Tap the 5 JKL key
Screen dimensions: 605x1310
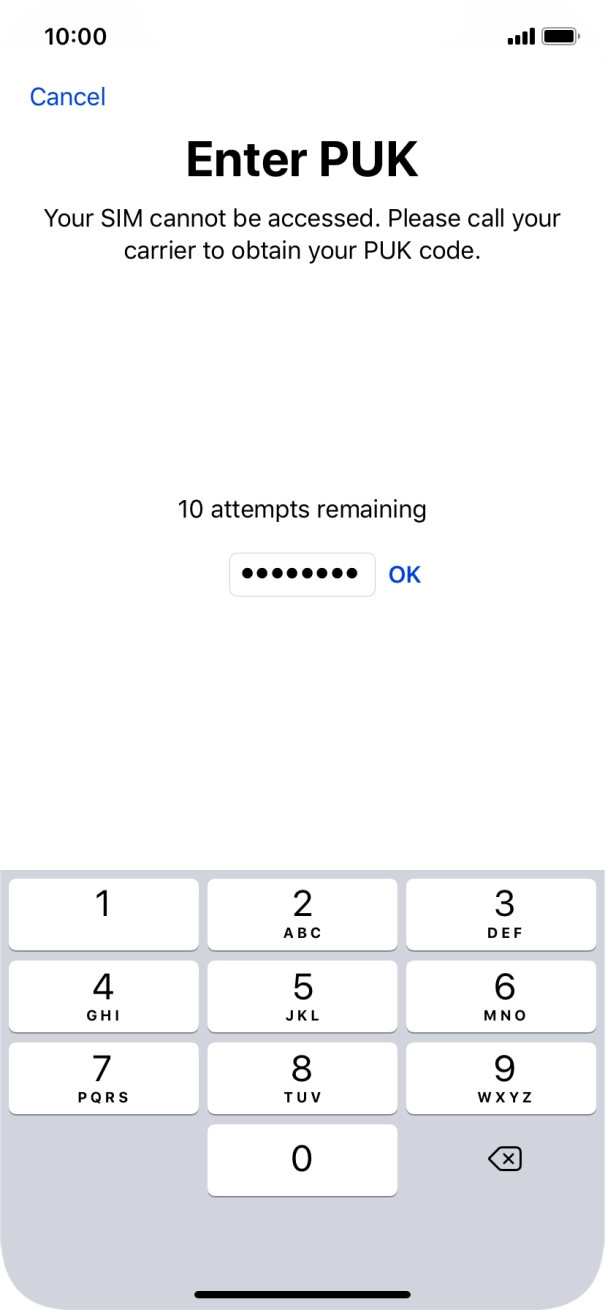302,996
